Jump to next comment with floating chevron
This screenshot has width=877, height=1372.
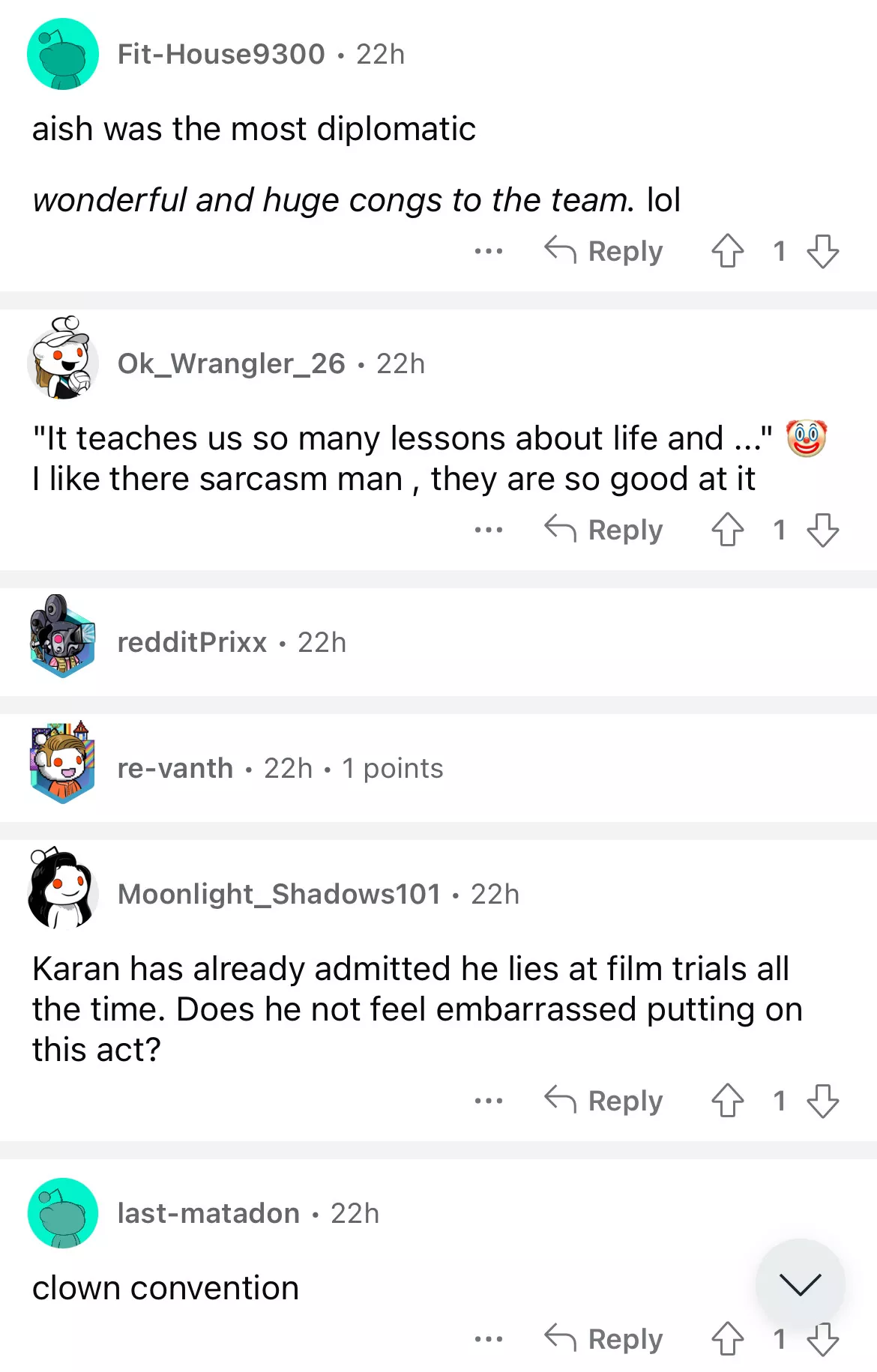click(800, 1284)
